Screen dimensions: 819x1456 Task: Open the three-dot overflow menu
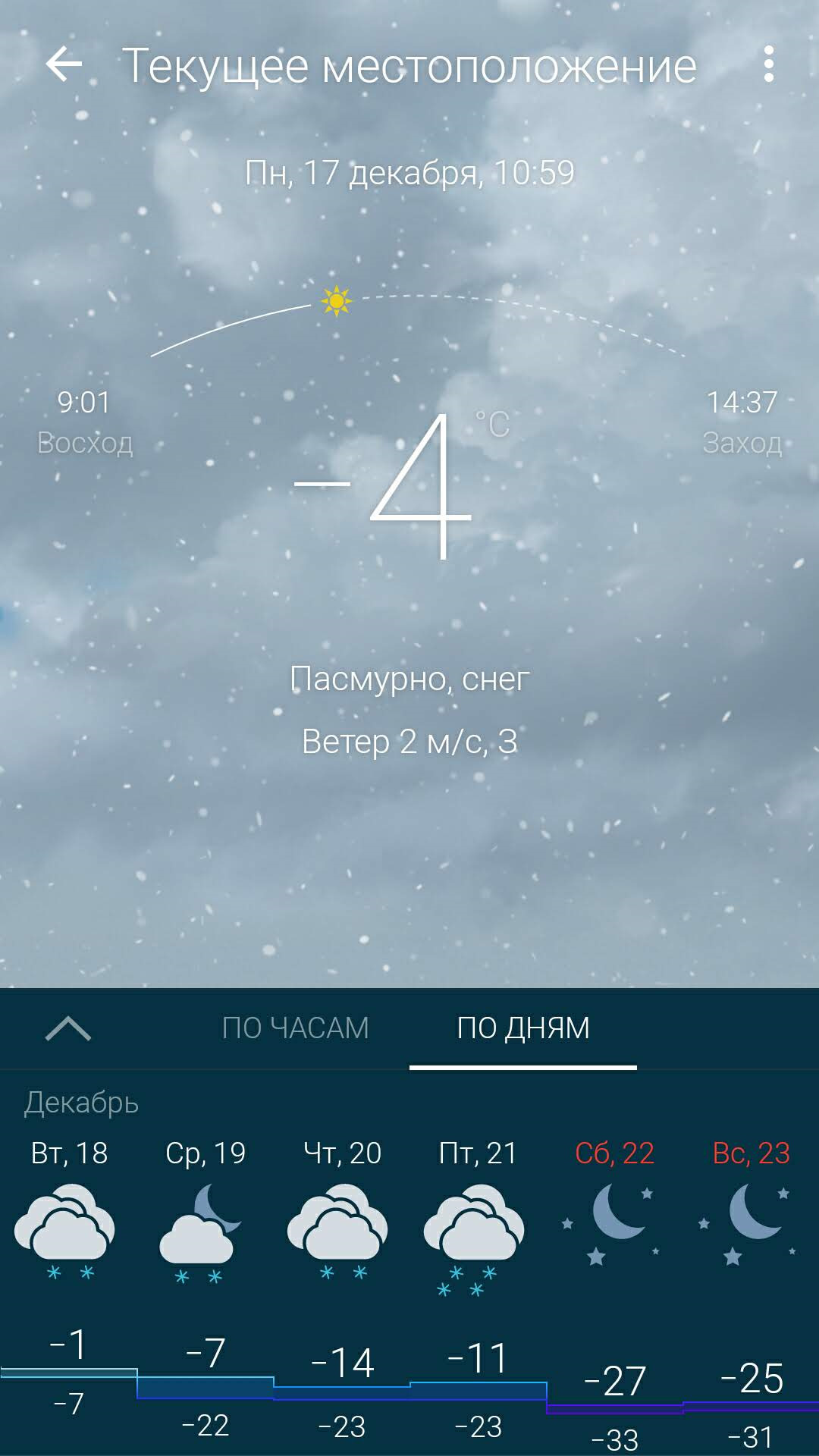pyautogui.click(x=769, y=64)
